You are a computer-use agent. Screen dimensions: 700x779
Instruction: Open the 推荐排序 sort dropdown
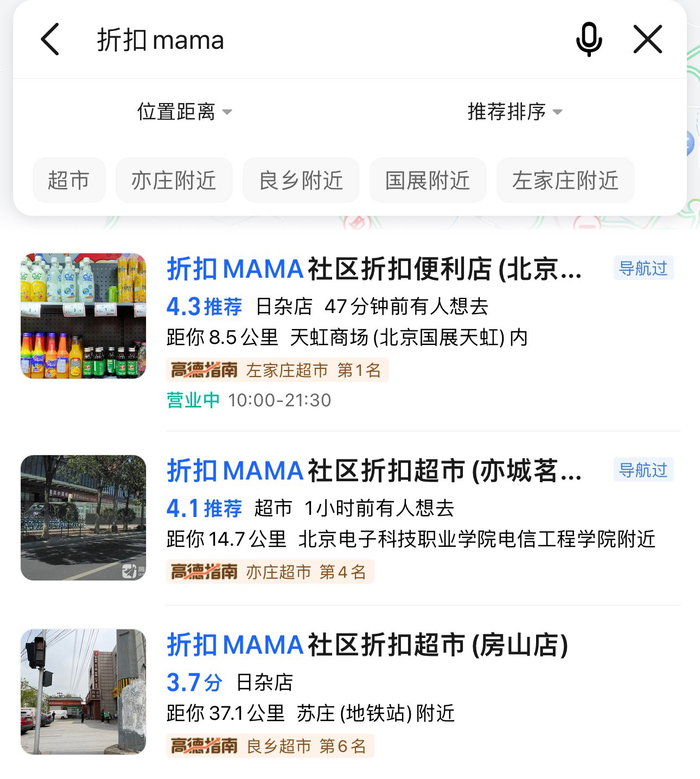(x=514, y=112)
